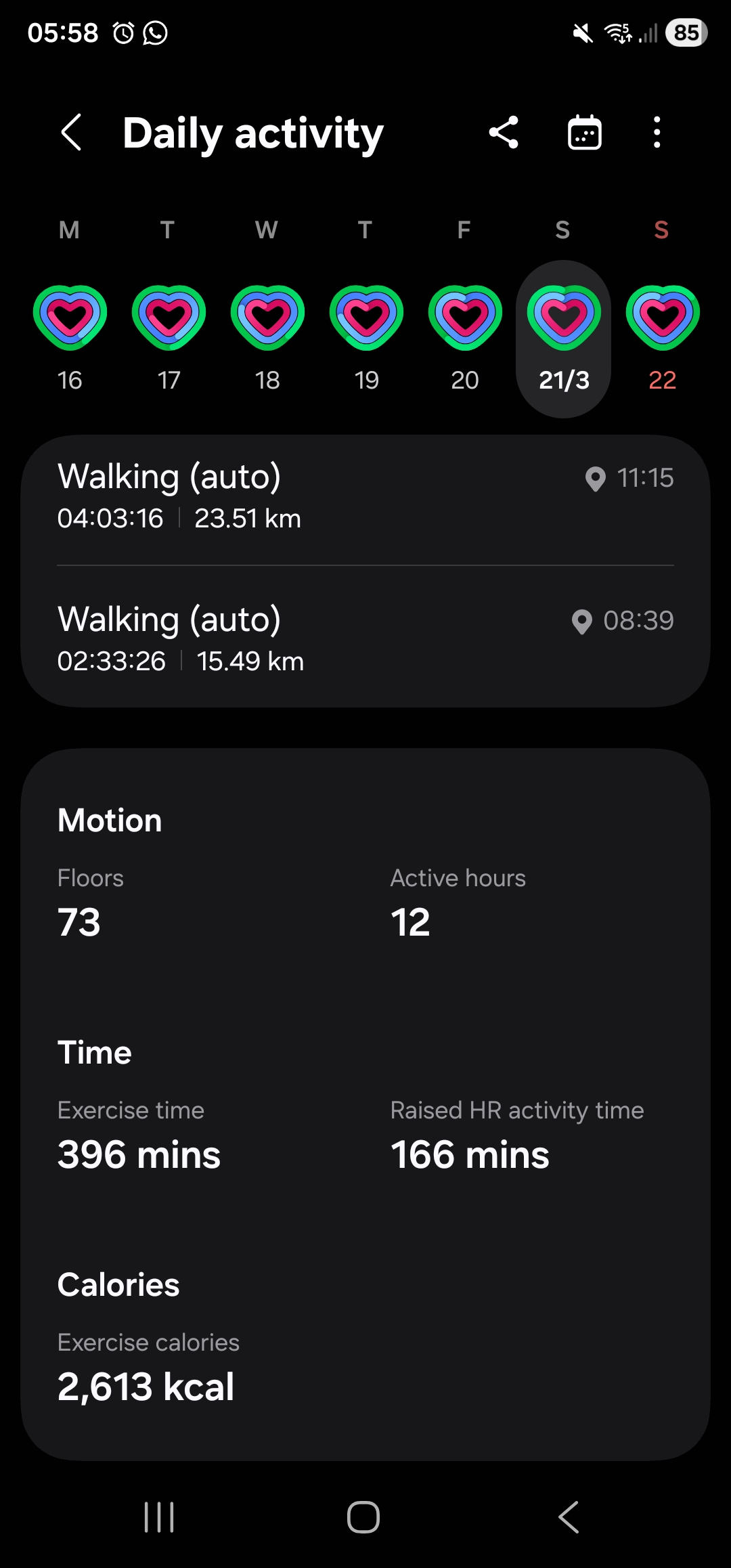Viewport: 731px width, 1568px height.
Task: Open the 11:15 Walking (auto) workout
Action: 365,498
